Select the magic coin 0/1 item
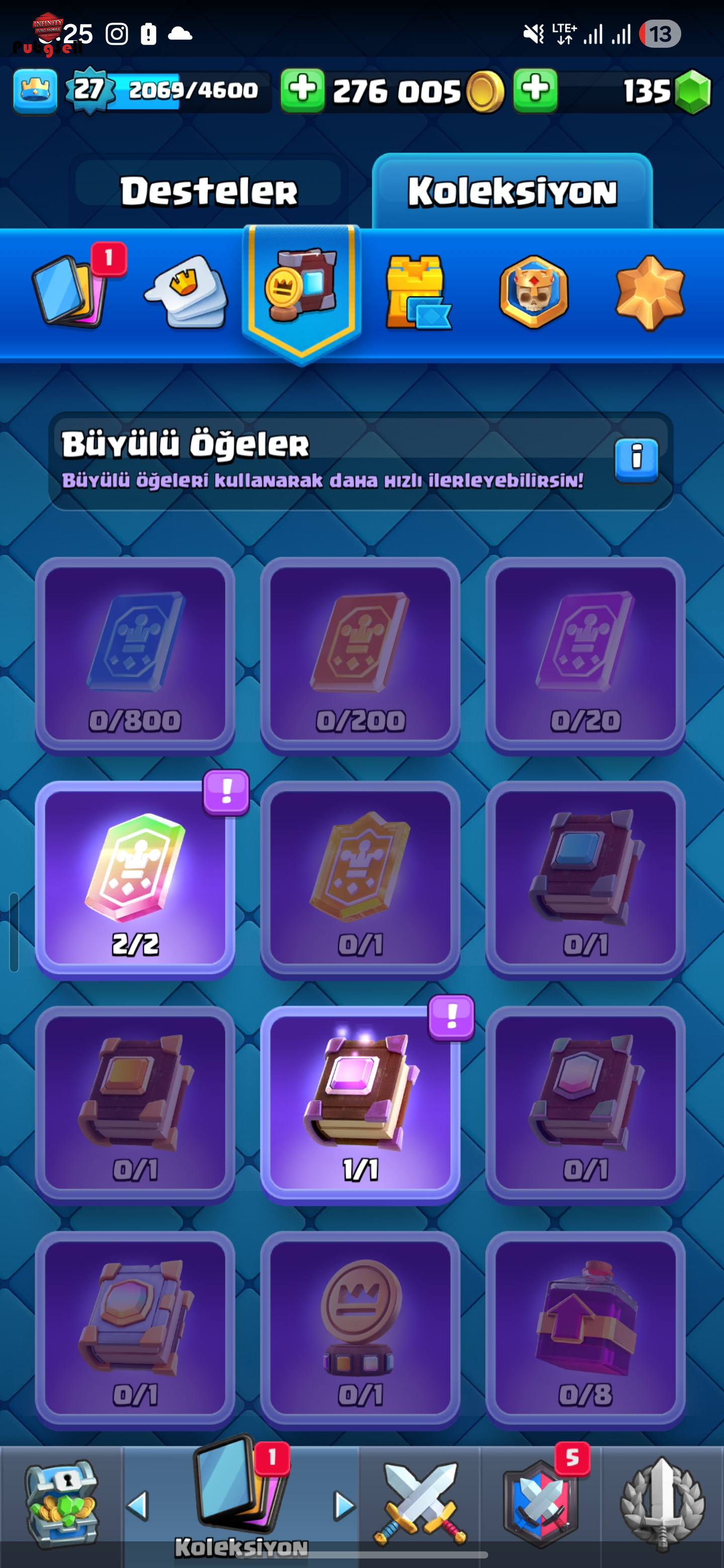 360,1329
